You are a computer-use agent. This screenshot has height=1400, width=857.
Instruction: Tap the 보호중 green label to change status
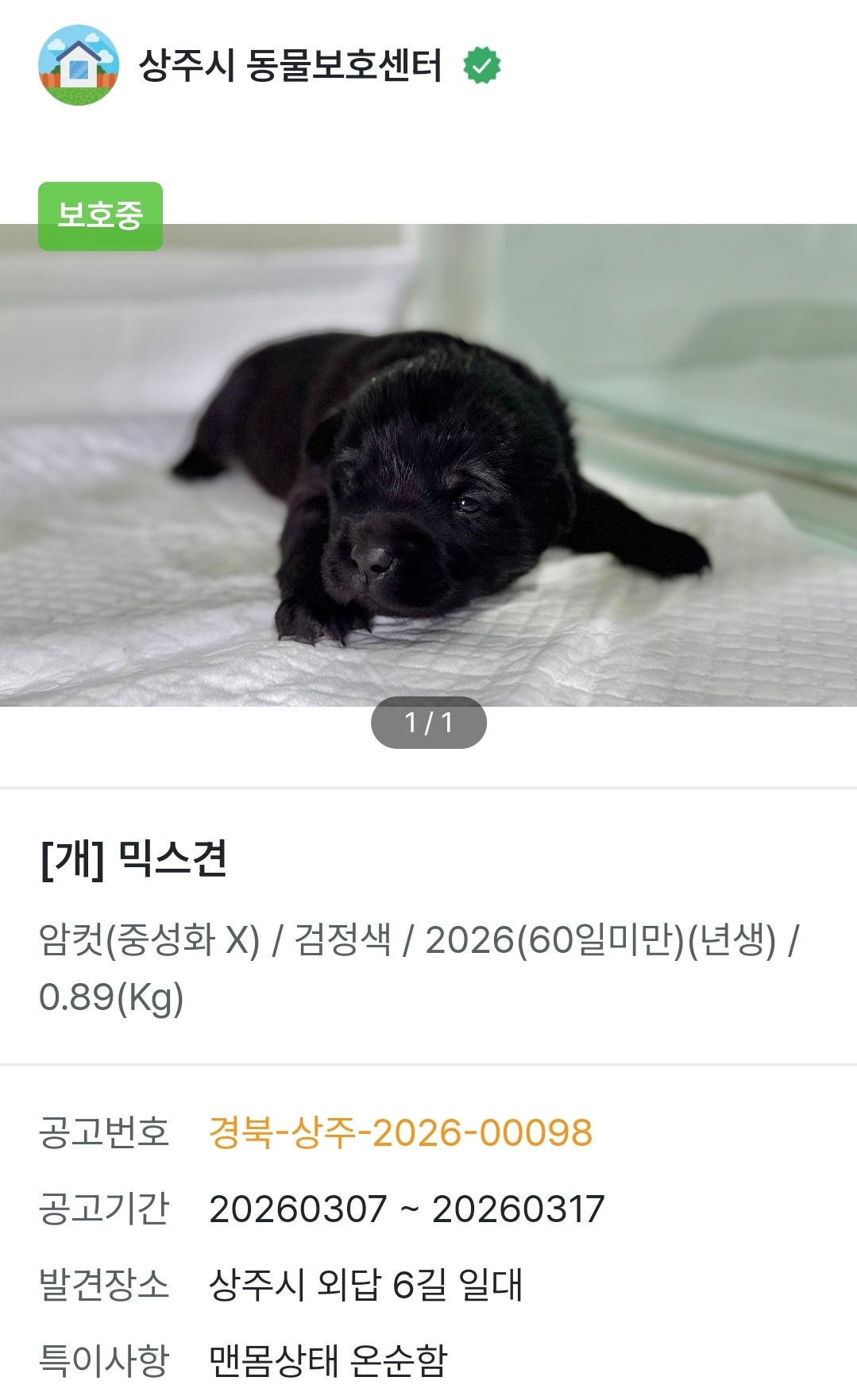tap(101, 212)
